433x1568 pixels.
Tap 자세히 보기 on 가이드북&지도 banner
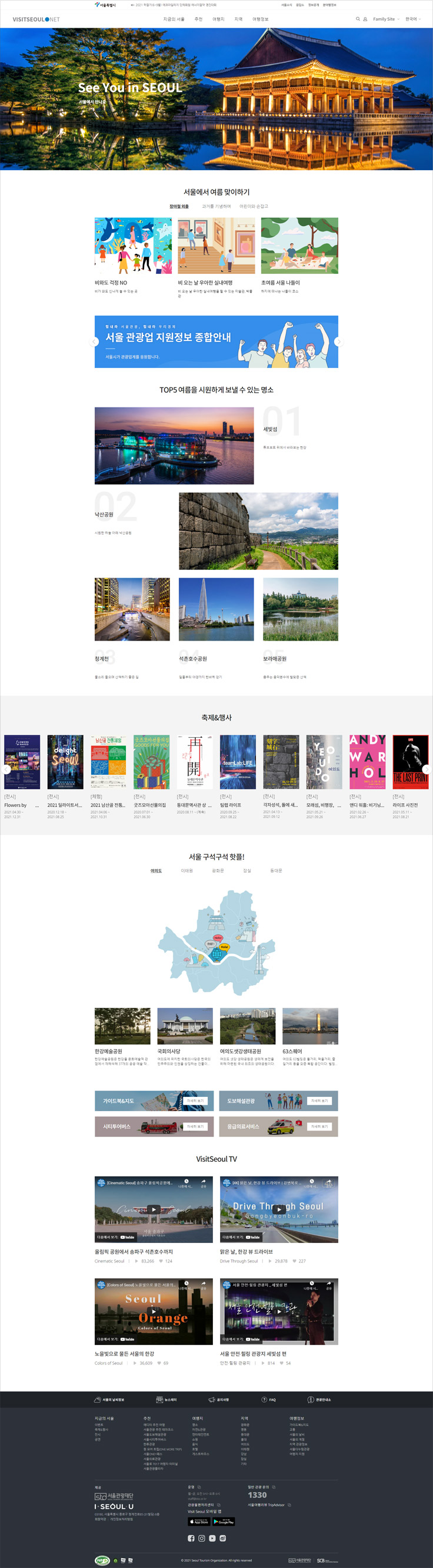[x=195, y=1100]
